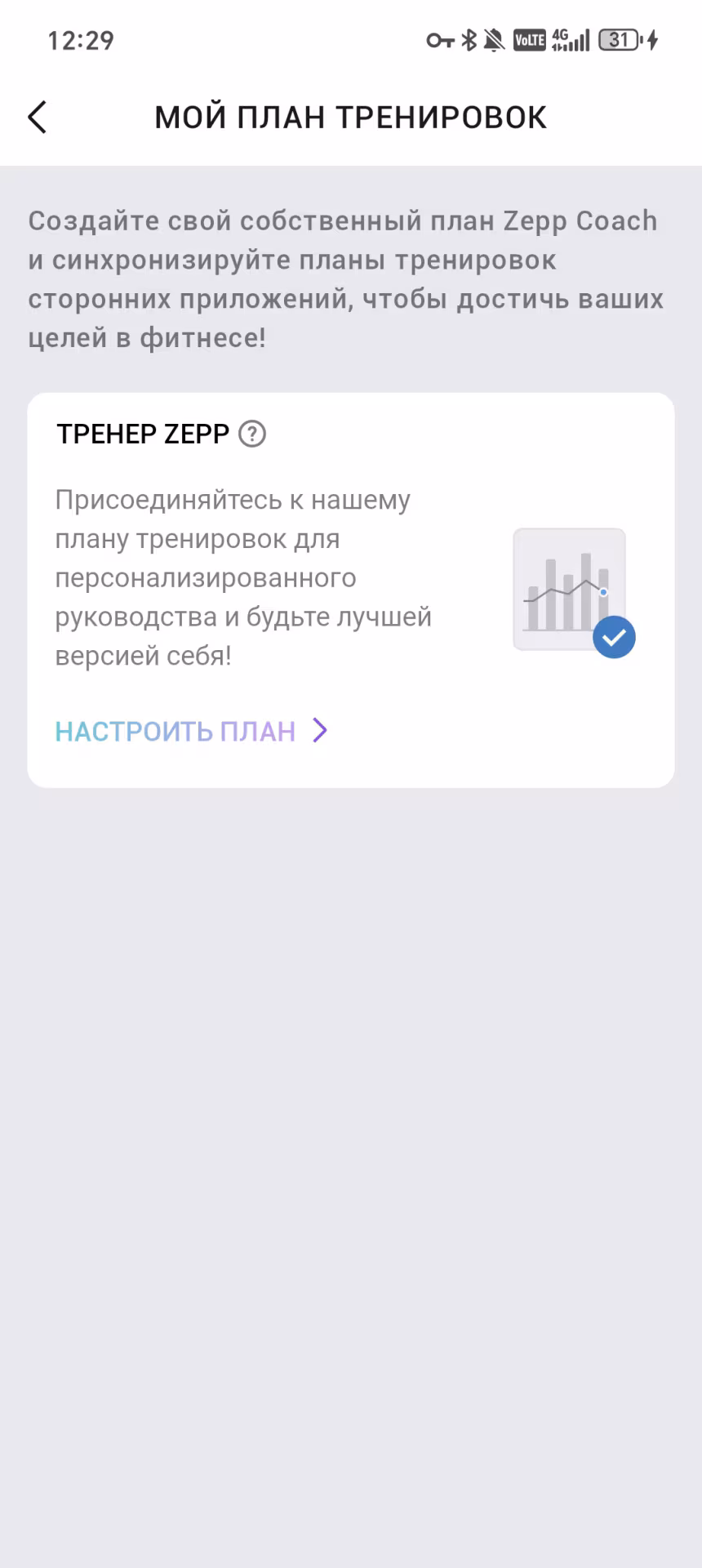Select the plan introduction paragraph at top
This screenshot has height=1568, width=702.
pyautogui.click(x=346, y=276)
